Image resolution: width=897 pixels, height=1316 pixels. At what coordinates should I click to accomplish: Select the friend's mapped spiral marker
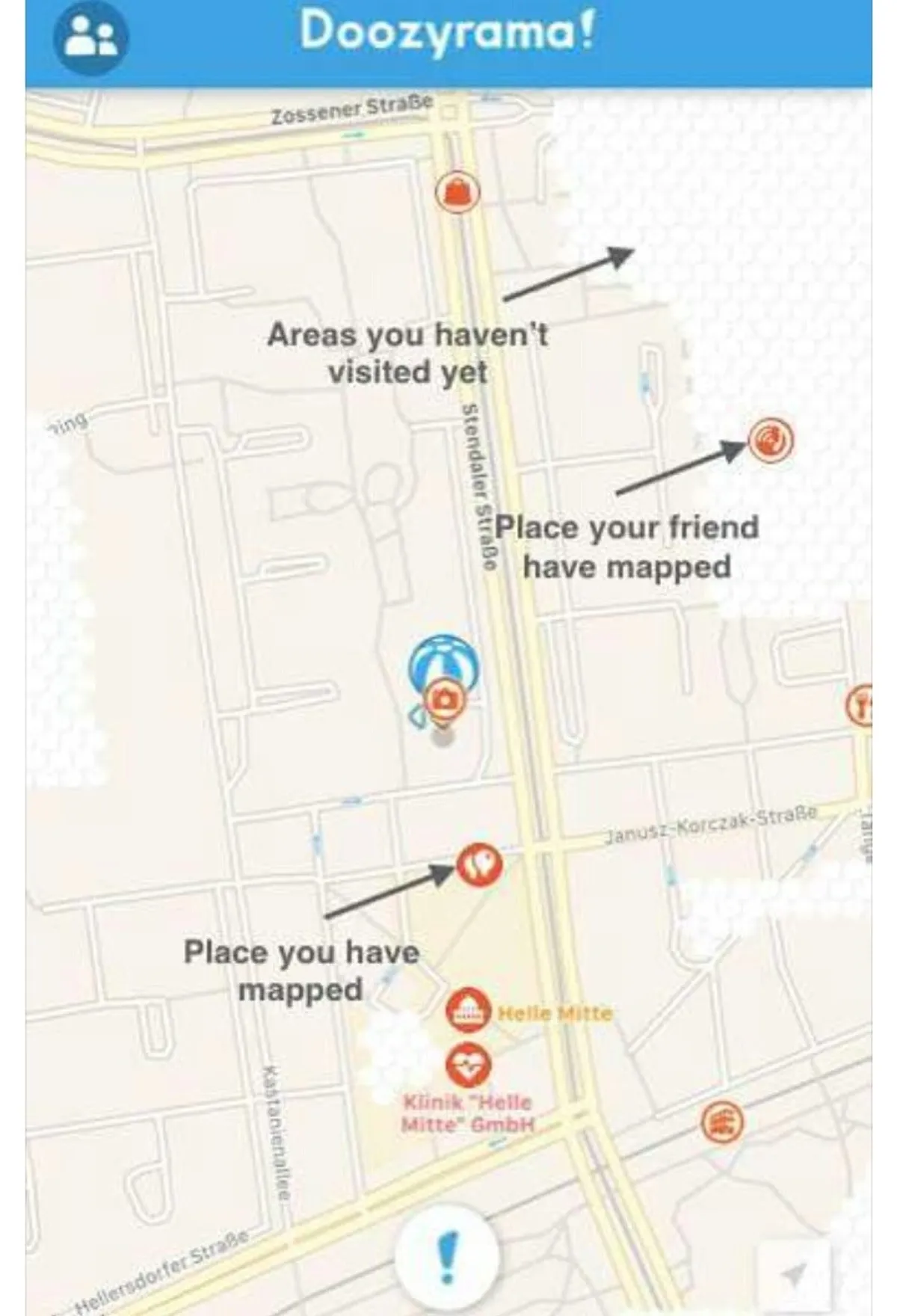(771, 440)
